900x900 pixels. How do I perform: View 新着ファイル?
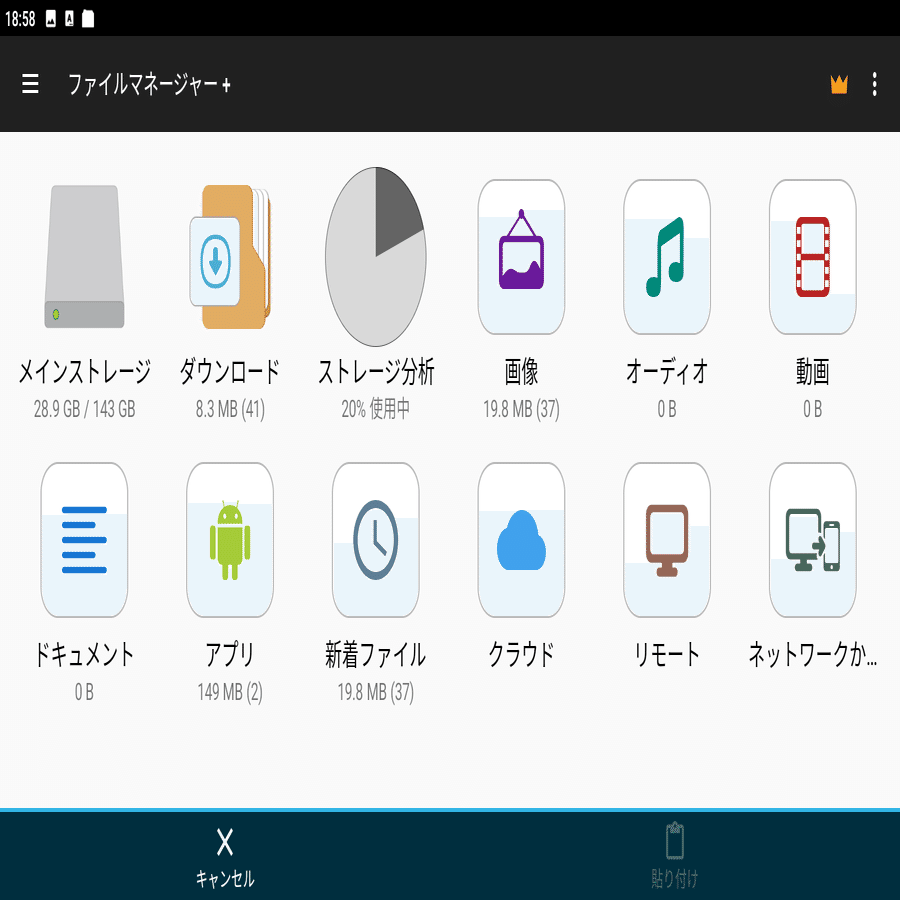point(376,540)
